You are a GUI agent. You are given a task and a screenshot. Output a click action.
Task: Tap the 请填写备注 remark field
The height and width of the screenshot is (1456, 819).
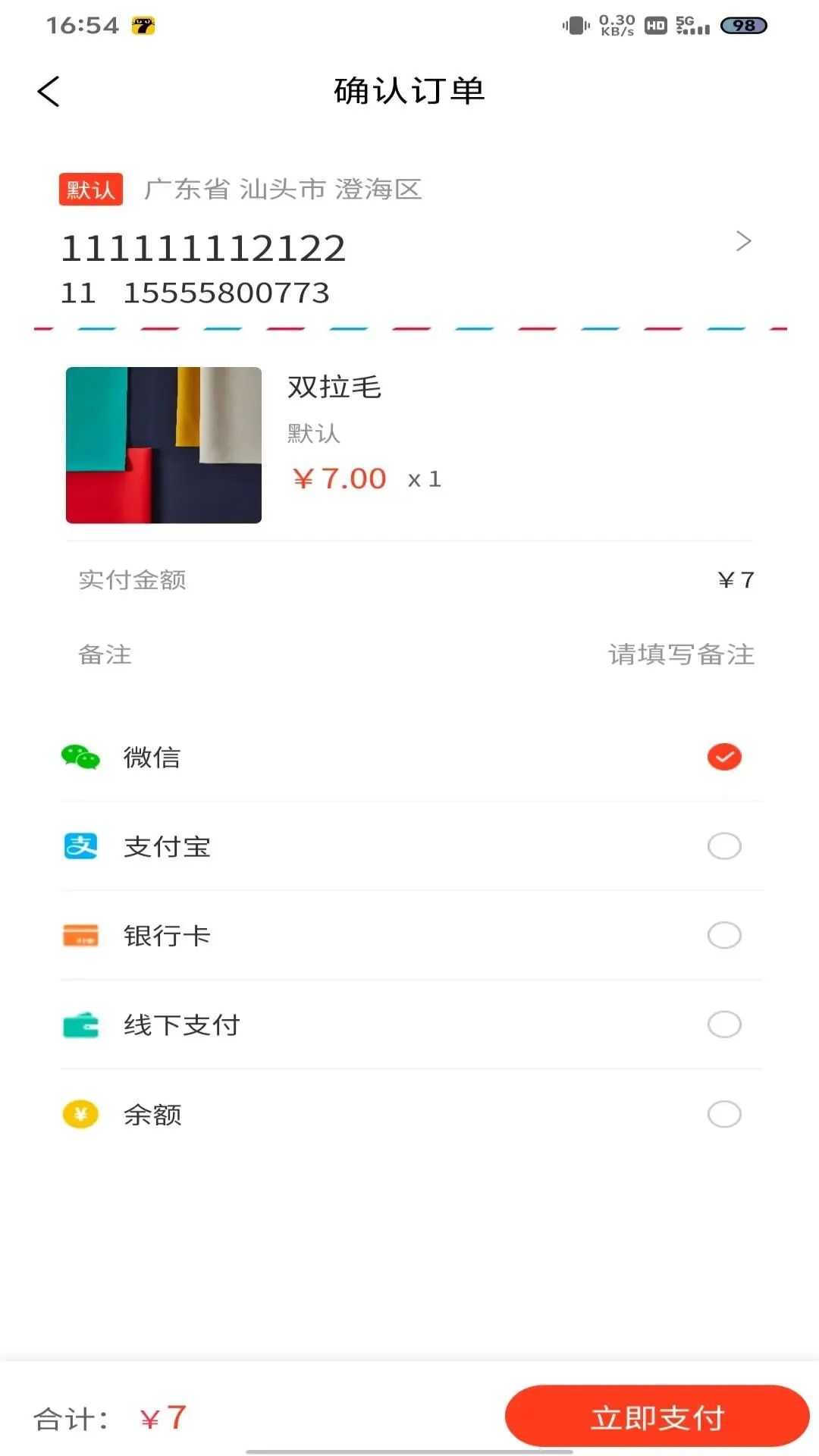coord(681,654)
